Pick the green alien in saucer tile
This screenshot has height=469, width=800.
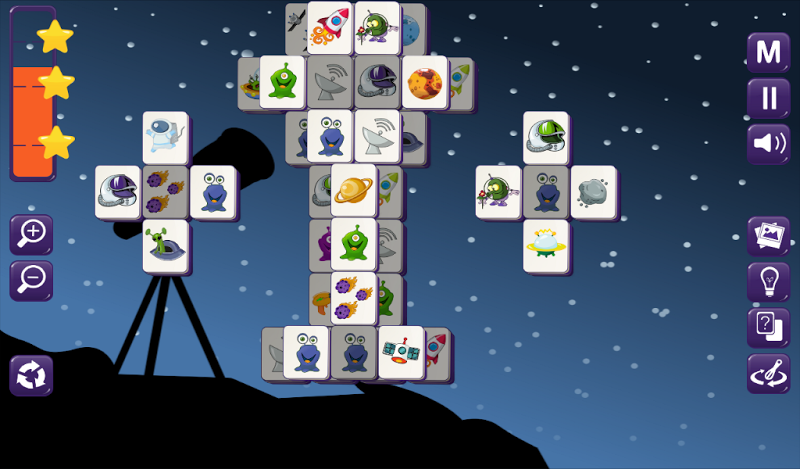click(165, 245)
